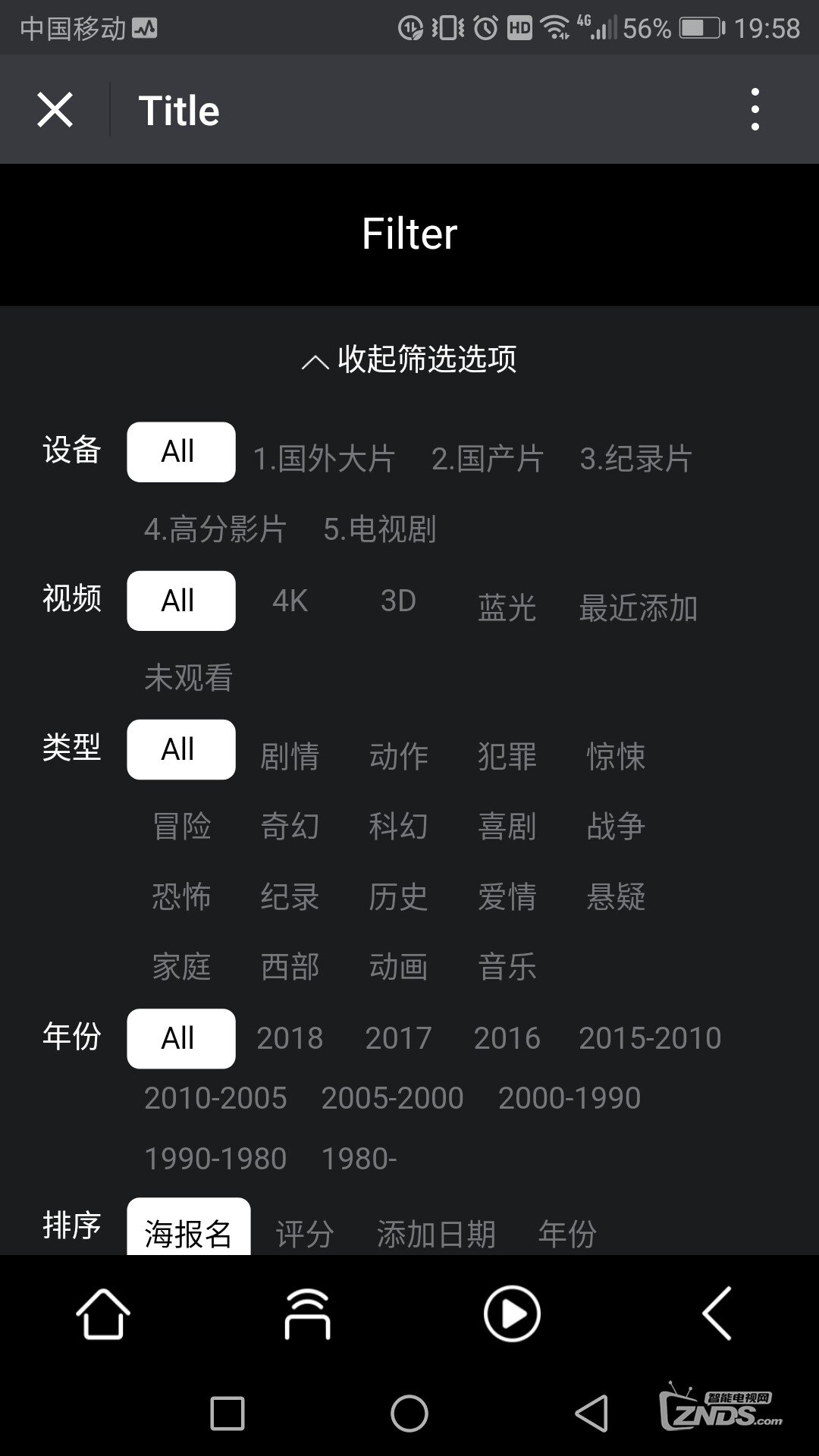819x1456 pixels.
Task: Choose the 喜剧 genre filter
Action: [x=507, y=826]
